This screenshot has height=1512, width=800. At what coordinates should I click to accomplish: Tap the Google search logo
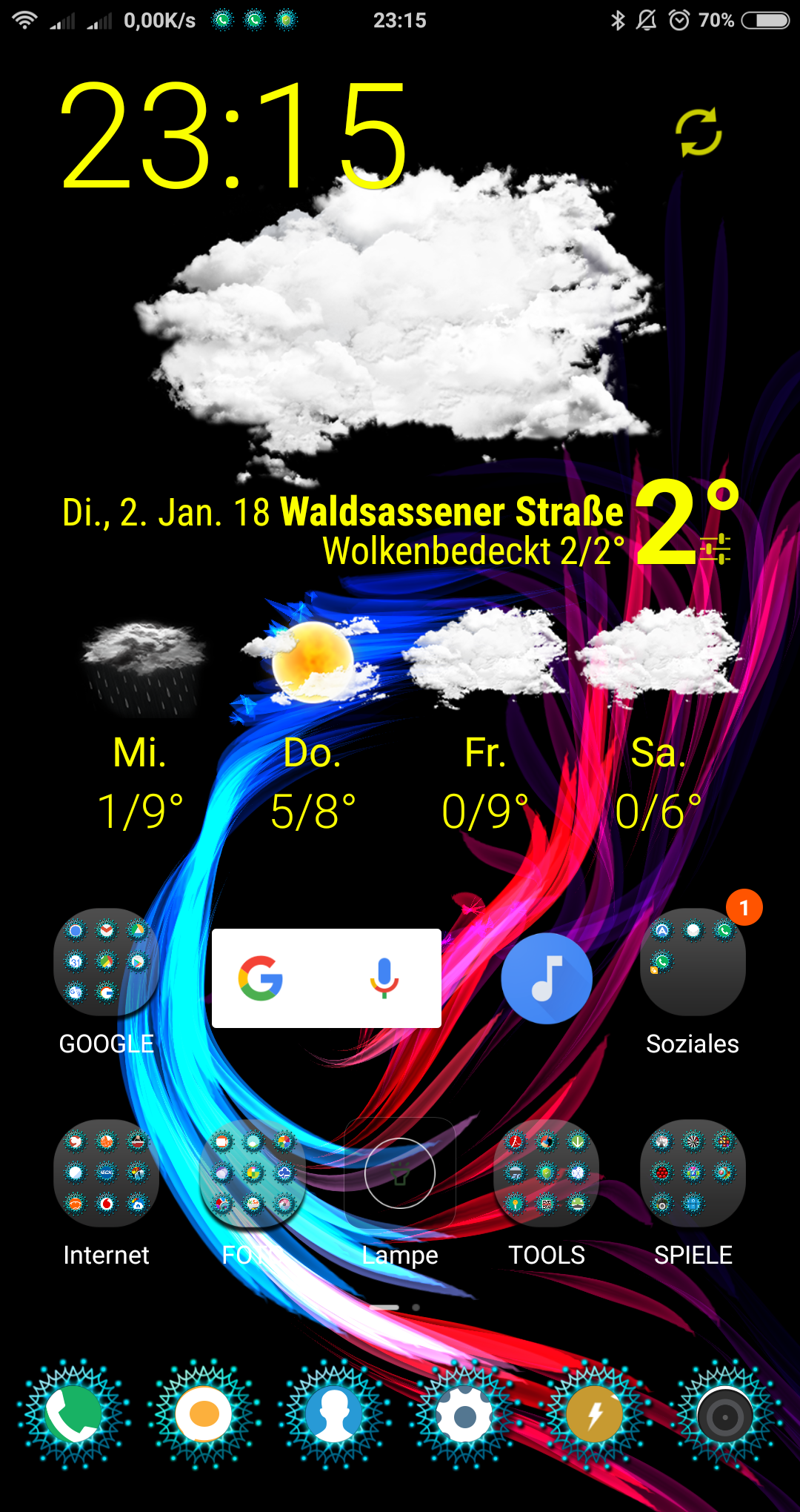click(x=261, y=978)
